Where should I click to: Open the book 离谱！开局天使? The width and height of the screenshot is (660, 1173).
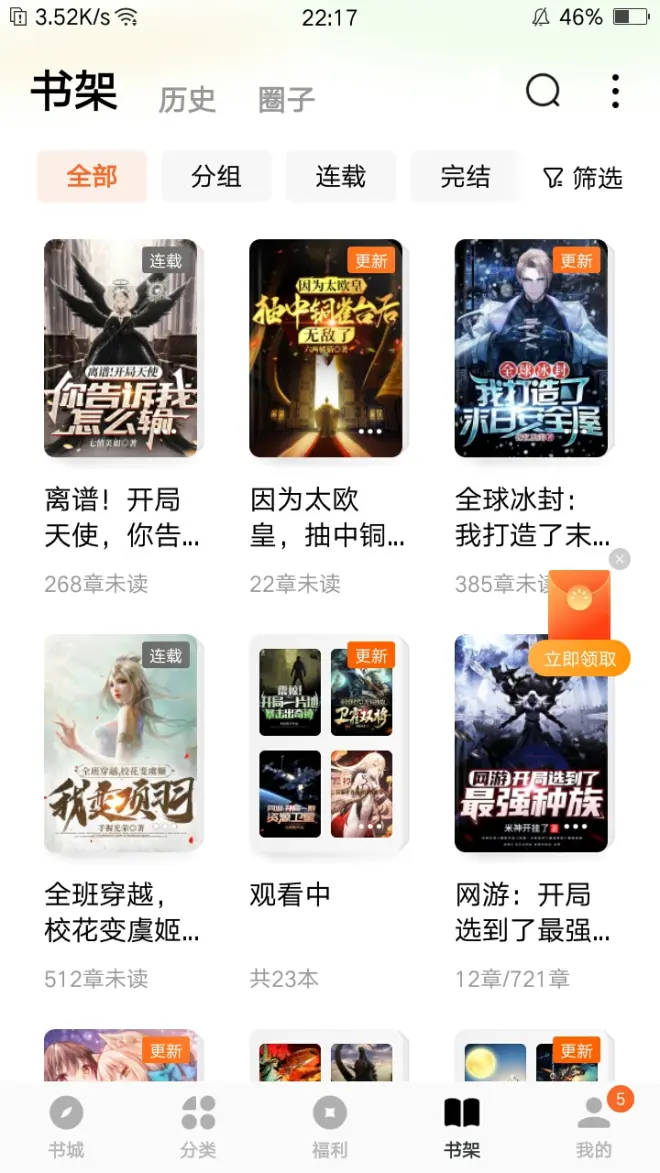[121, 348]
